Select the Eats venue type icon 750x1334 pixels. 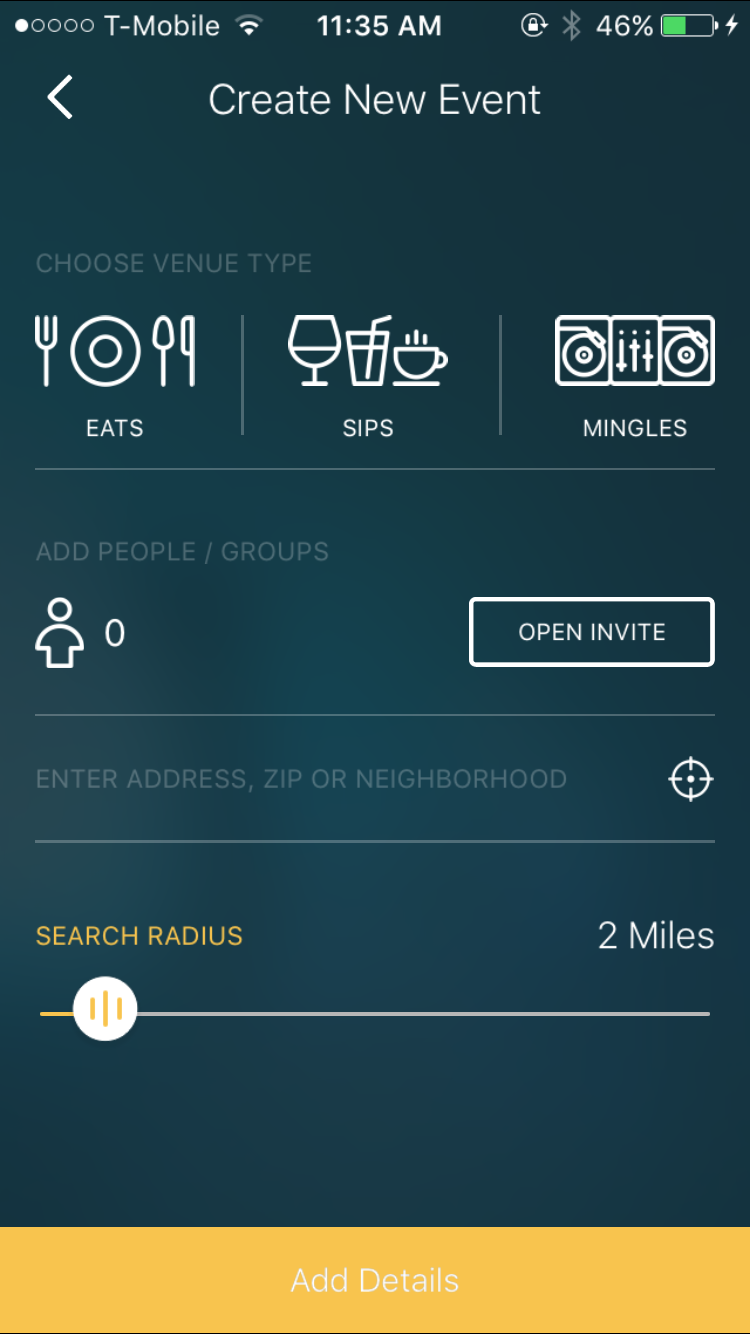114,352
